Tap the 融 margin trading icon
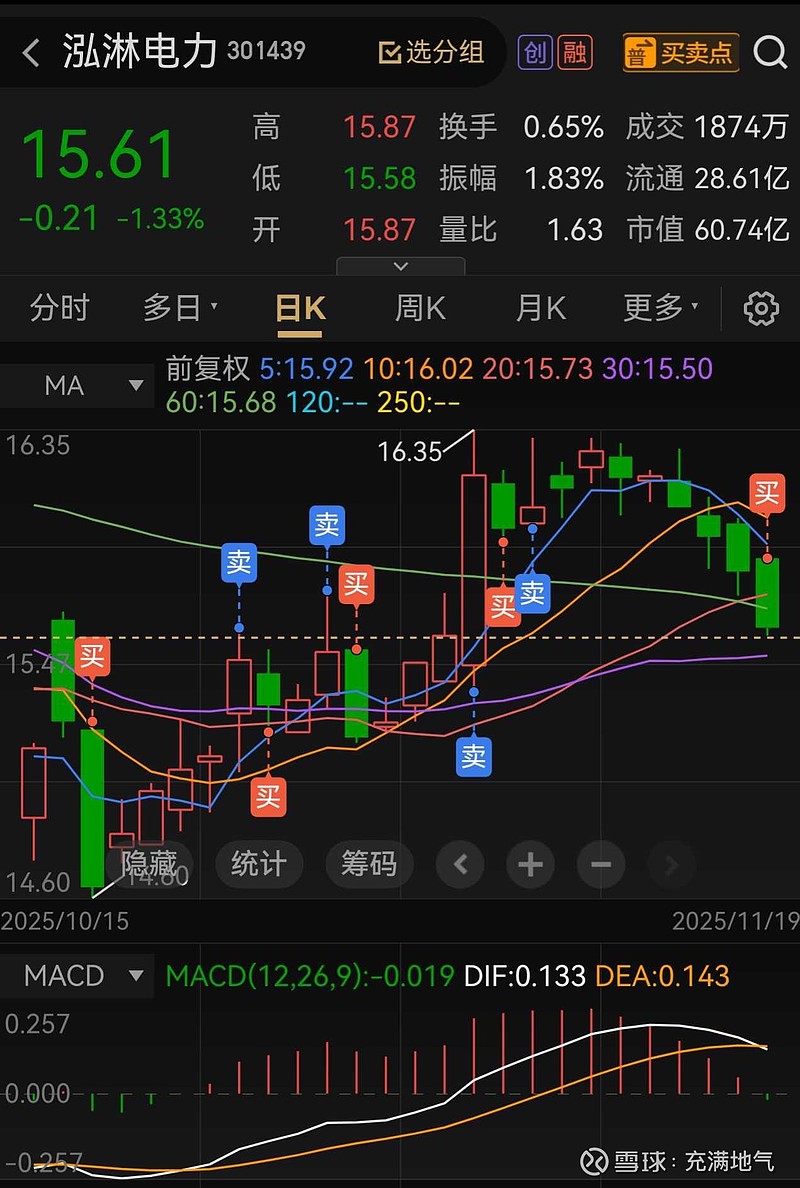Viewport: 800px width, 1188px height. tap(577, 53)
